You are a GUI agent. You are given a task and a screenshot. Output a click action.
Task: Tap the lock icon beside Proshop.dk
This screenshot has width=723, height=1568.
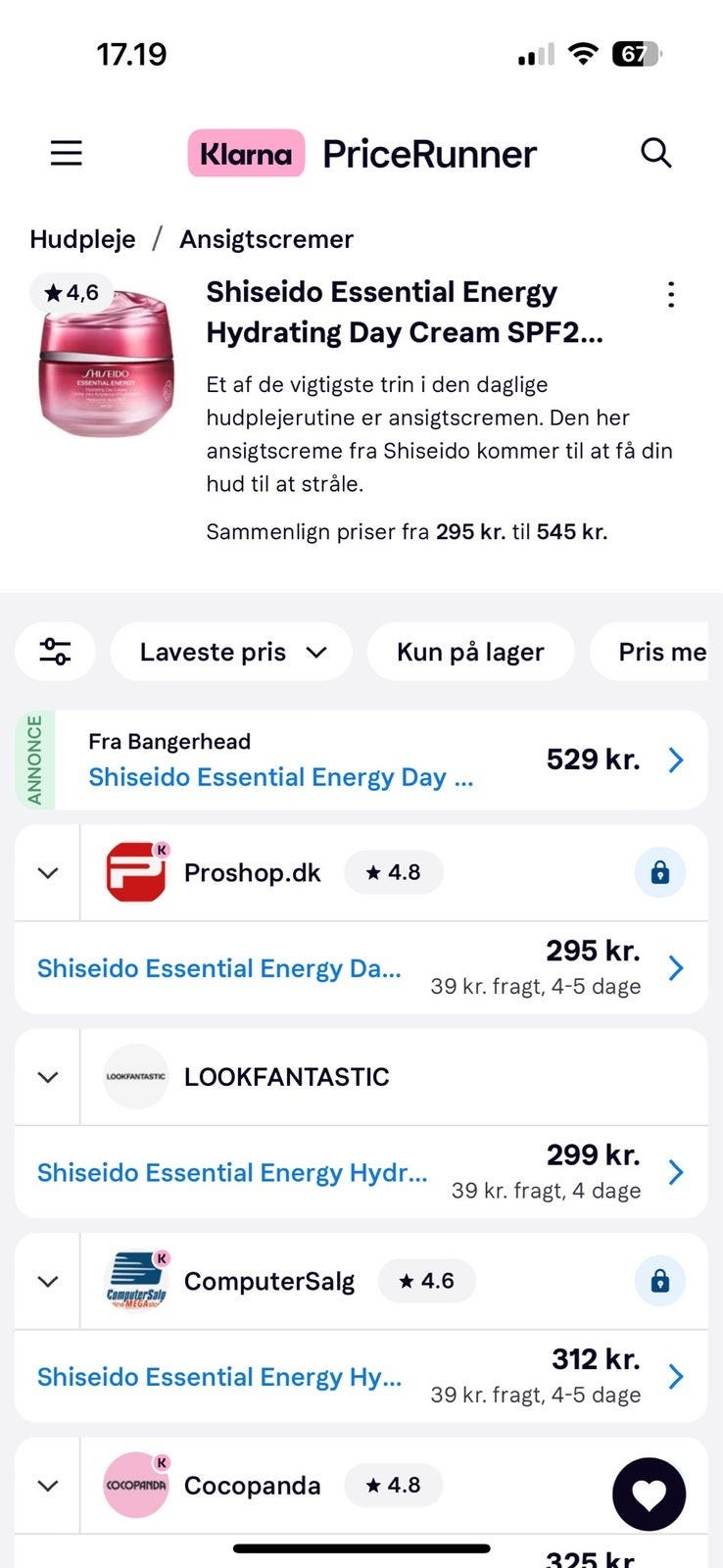tap(660, 872)
